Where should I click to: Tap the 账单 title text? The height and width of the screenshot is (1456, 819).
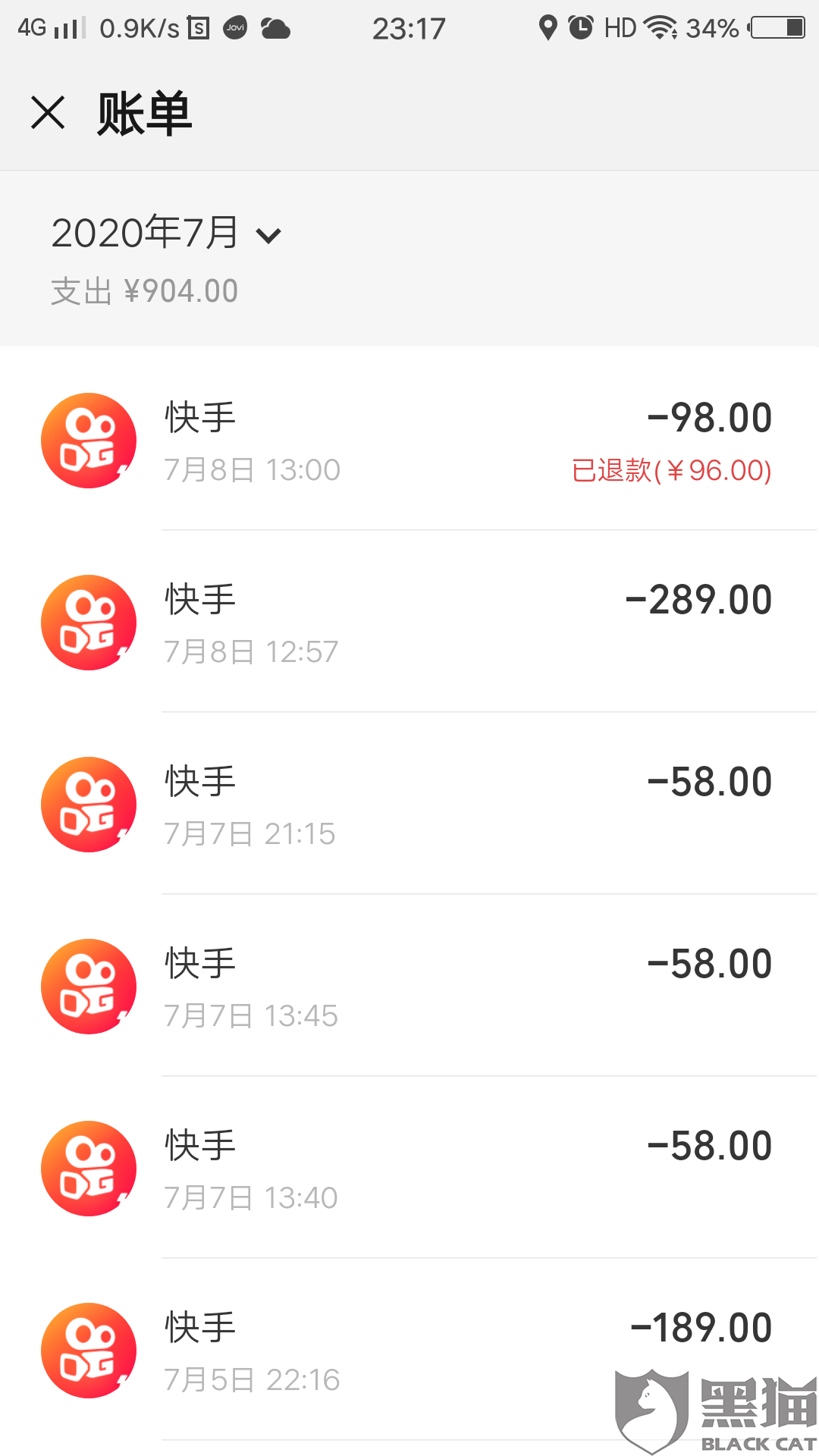coord(143,115)
